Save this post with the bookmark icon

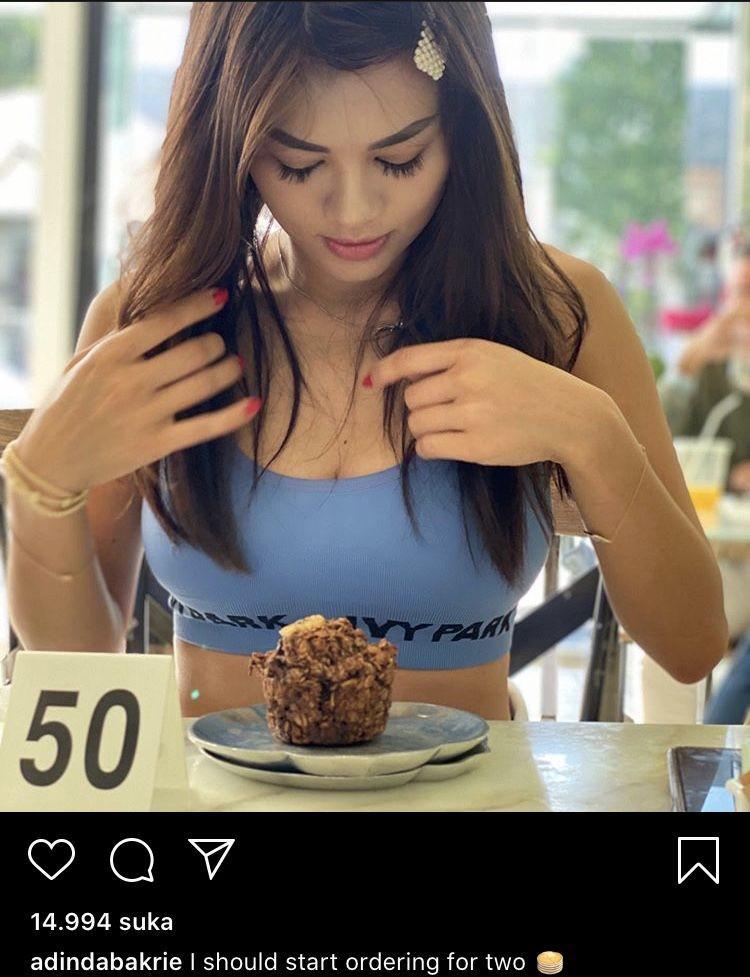pos(698,859)
